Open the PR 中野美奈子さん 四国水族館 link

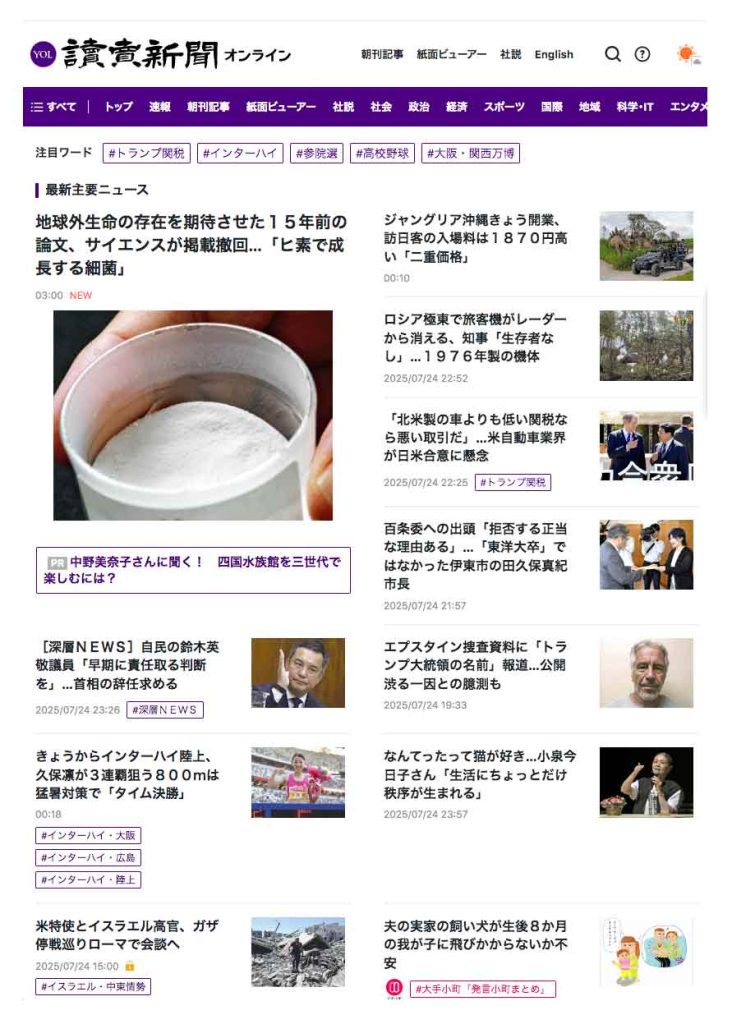(193, 570)
